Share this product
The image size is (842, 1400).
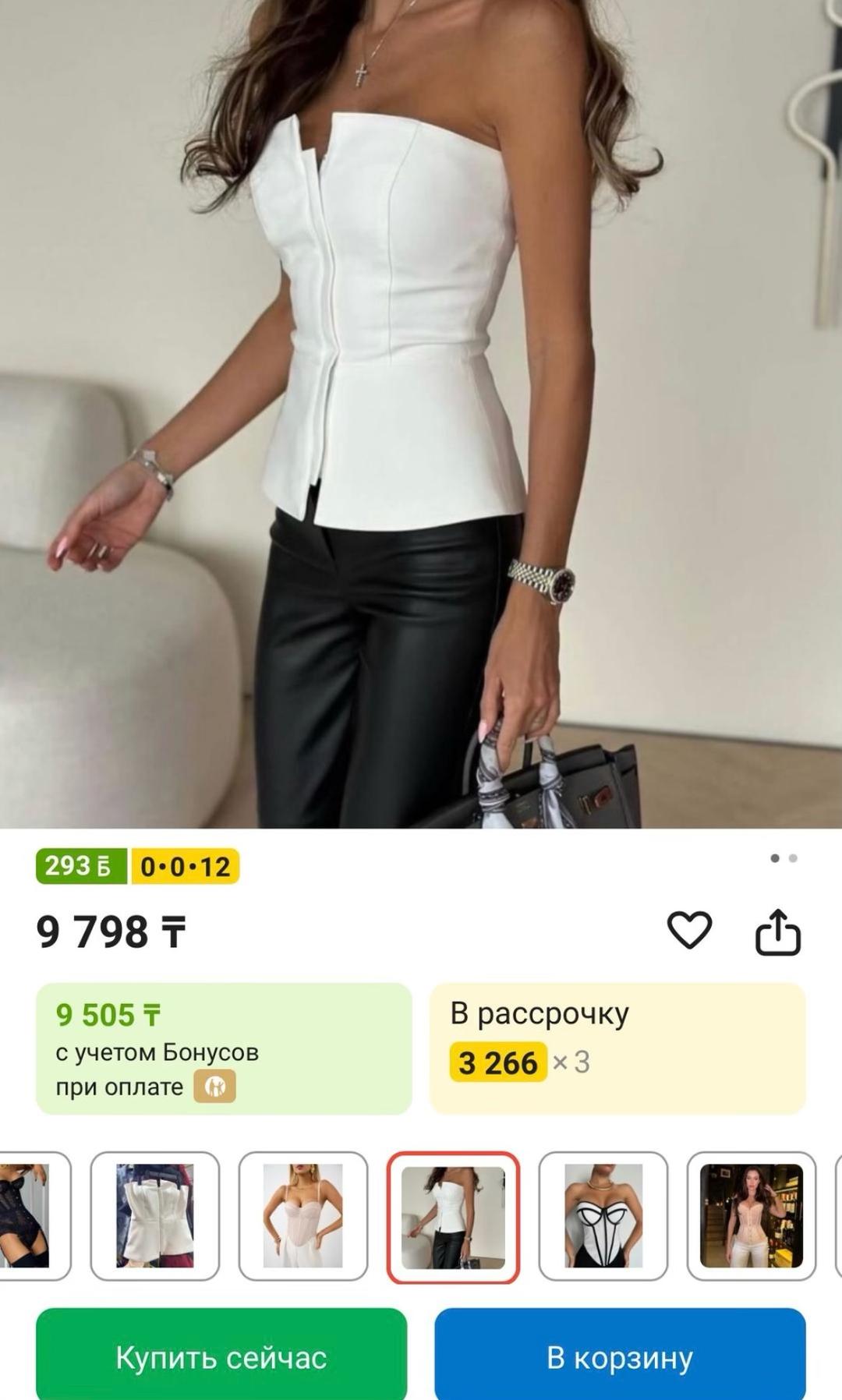[x=778, y=931]
